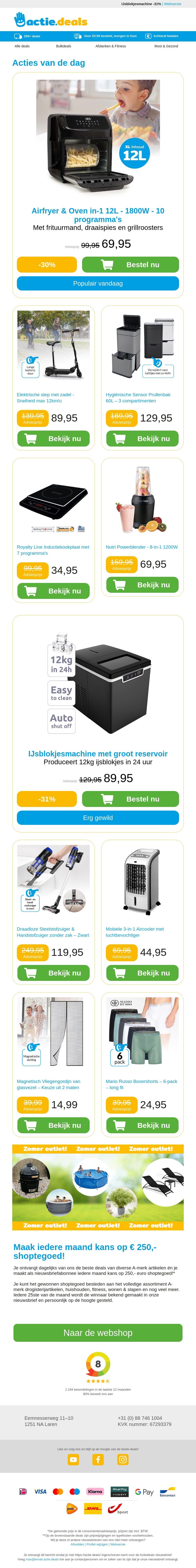Viewport: 196px width, 1568px height.
Task: Tap Bekijk nu for the Magnetisch Vliegengordijn
Action: tap(54, 1125)
